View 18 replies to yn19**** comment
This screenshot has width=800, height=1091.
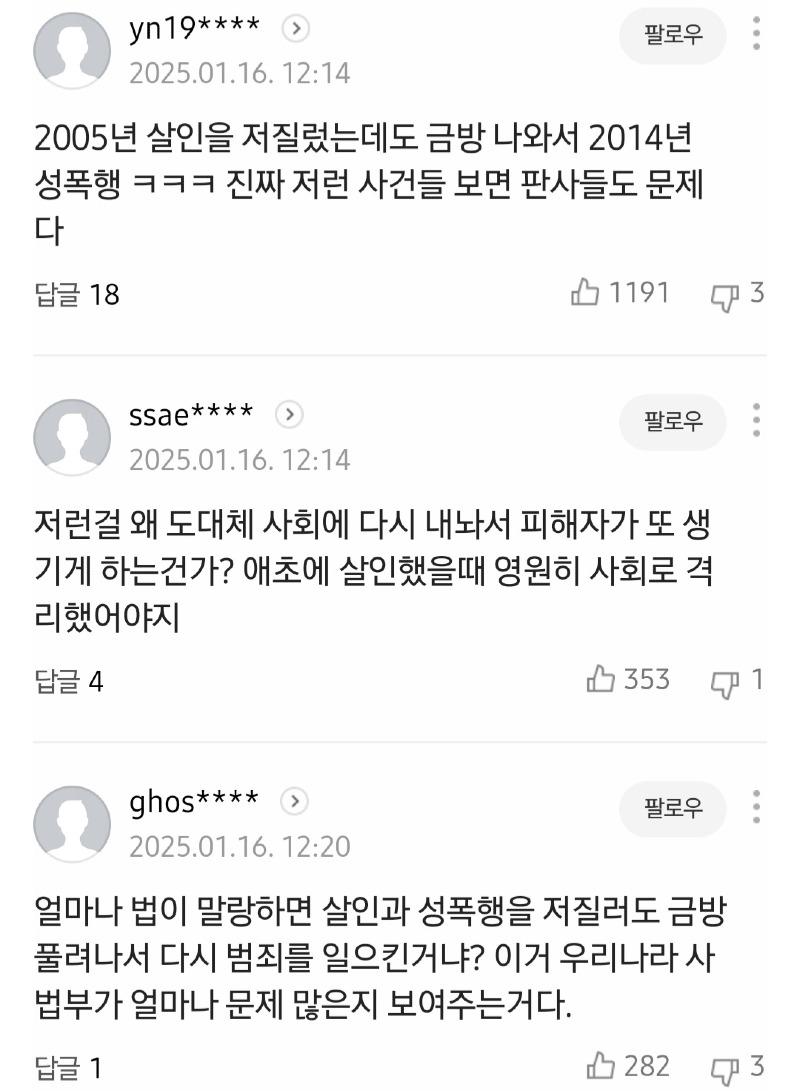76,295
